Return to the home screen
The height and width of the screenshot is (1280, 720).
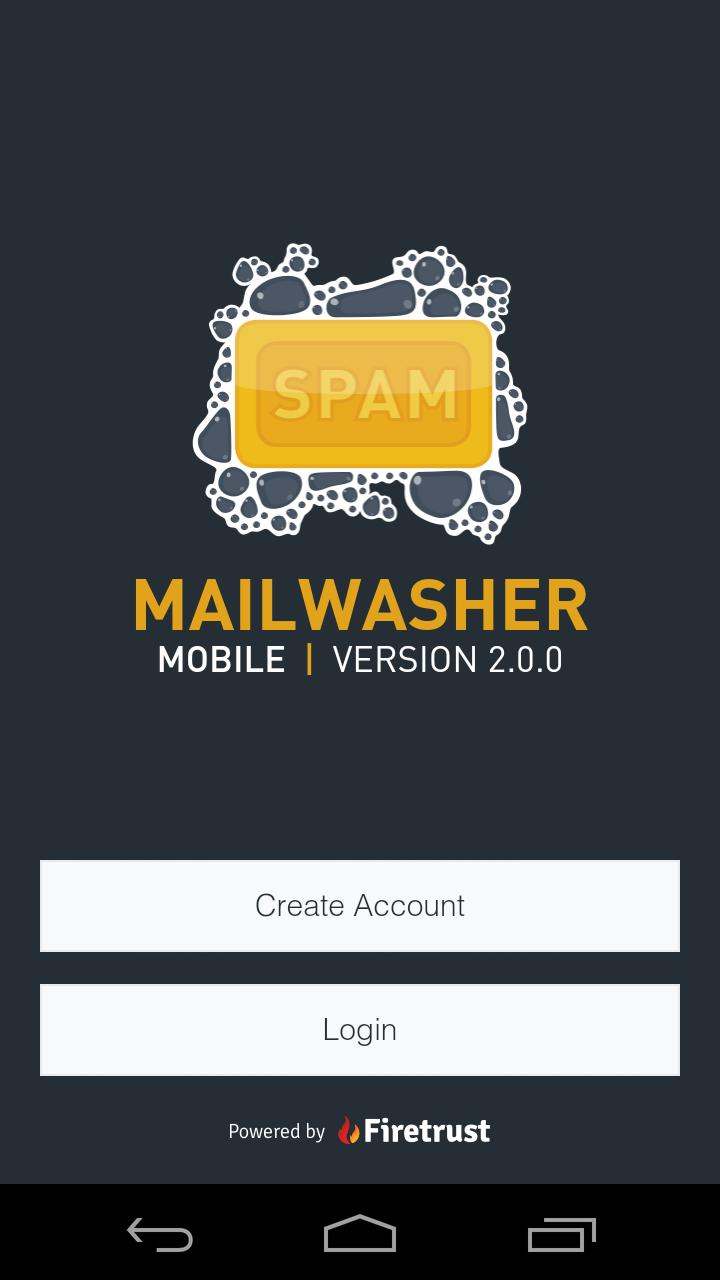click(360, 1234)
